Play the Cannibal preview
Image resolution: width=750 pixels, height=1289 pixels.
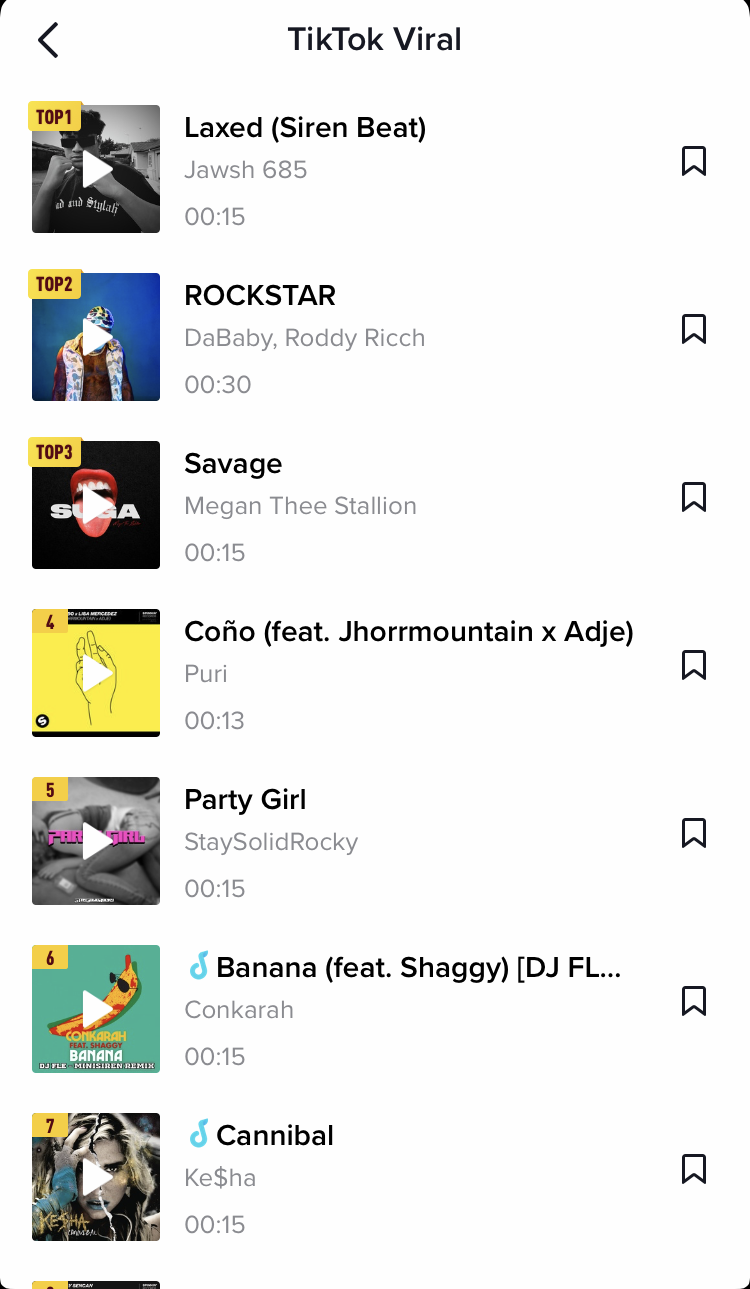96,1177
